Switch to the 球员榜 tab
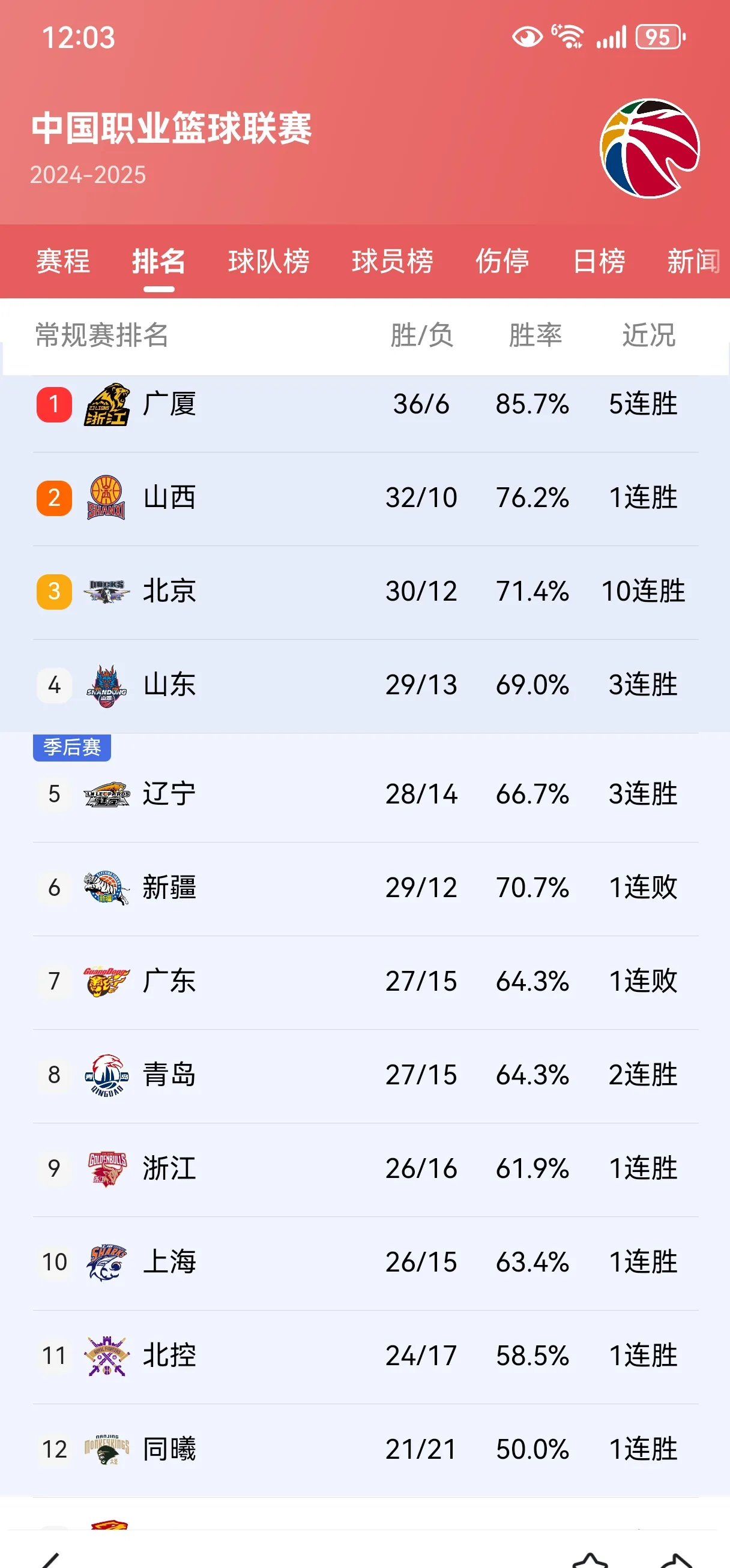Screen dimensions: 730x1568 tap(393, 262)
